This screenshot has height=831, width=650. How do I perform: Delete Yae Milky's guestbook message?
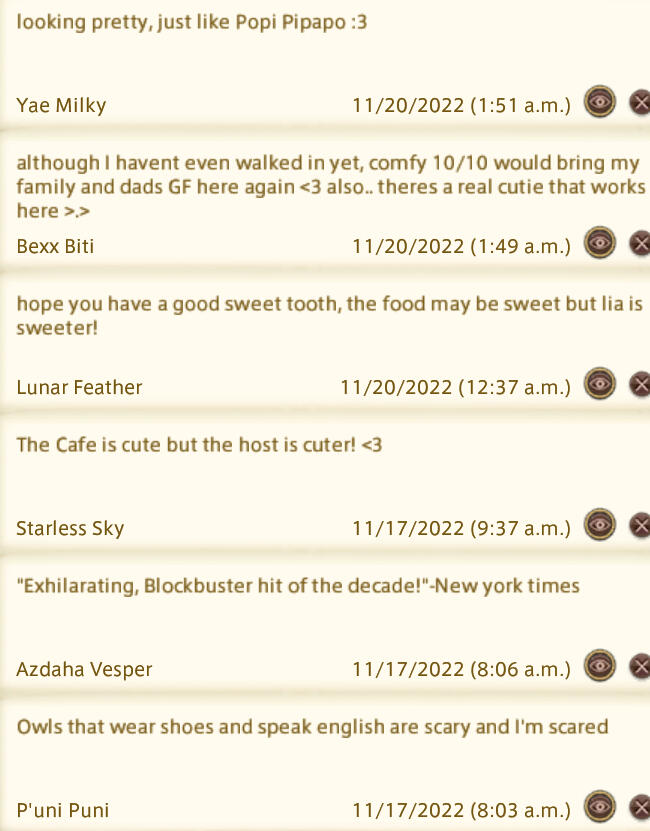pos(640,102)
